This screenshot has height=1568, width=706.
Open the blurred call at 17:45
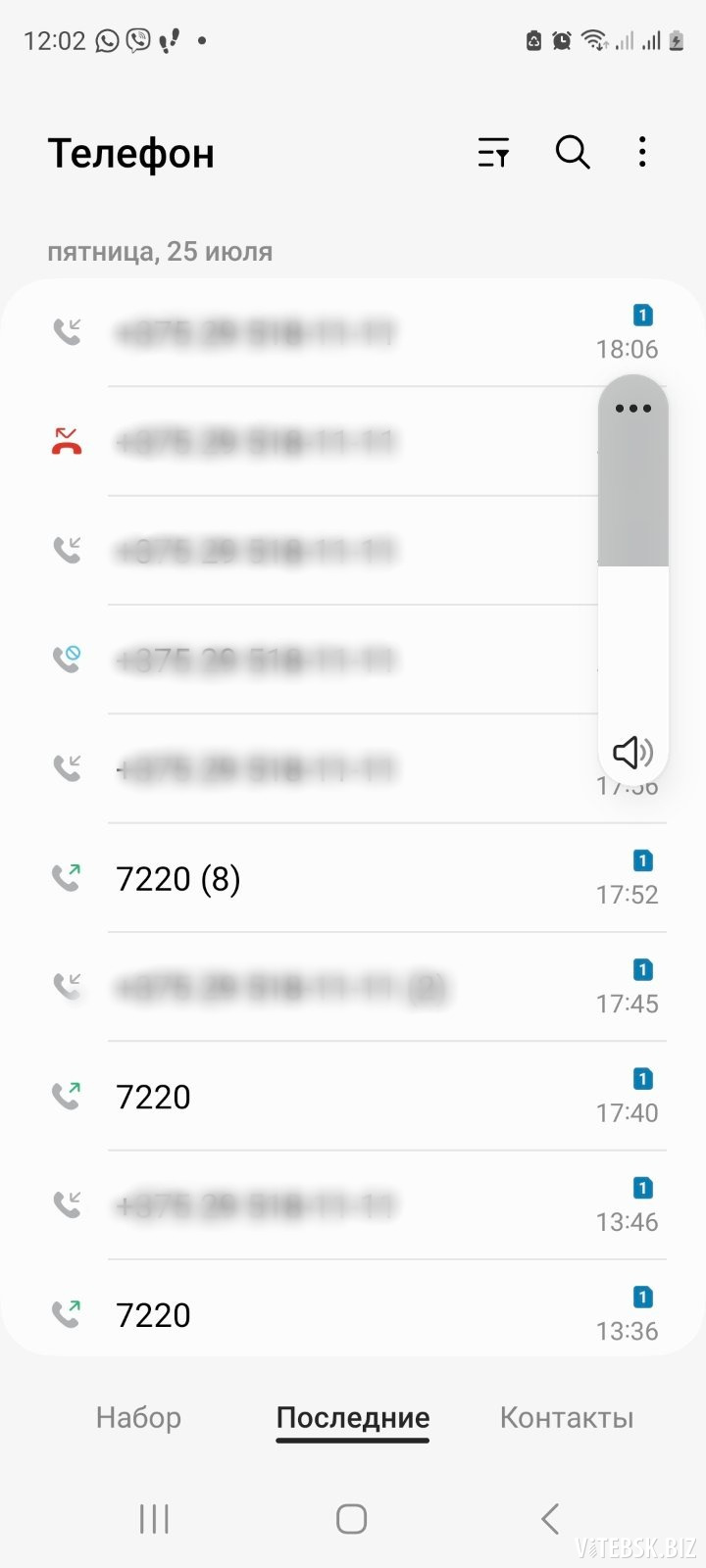pyautogui.click(x=353, y=987)
